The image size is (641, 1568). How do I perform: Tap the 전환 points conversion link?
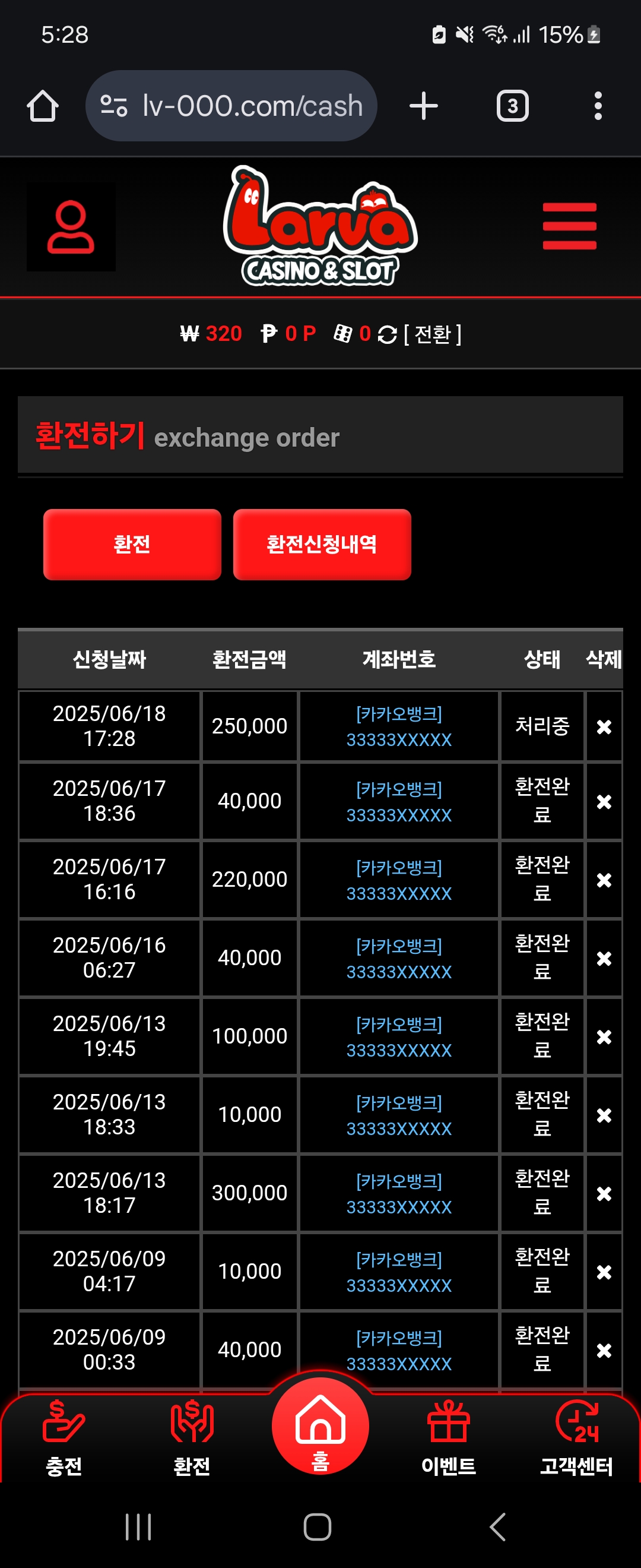point(433,334)
